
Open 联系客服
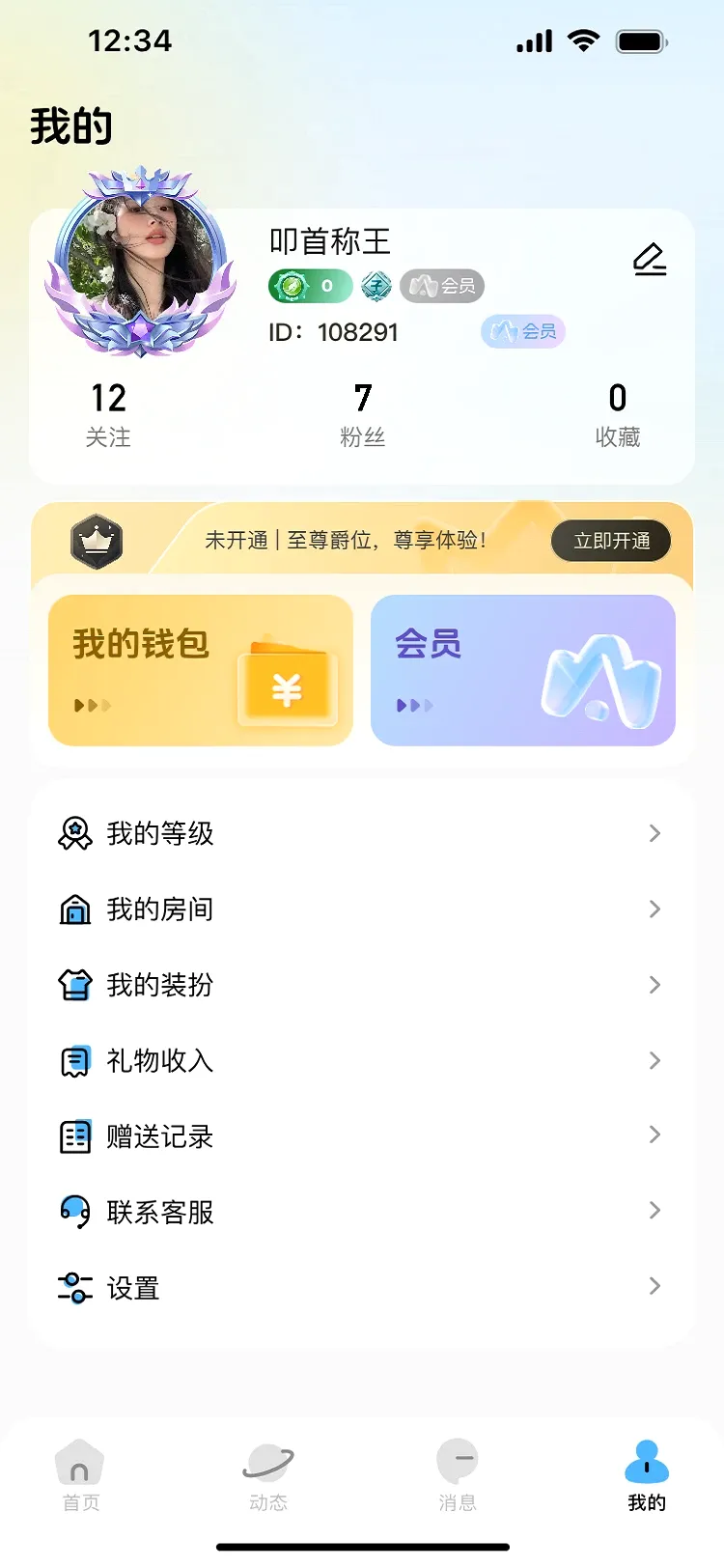[362, 1212]
